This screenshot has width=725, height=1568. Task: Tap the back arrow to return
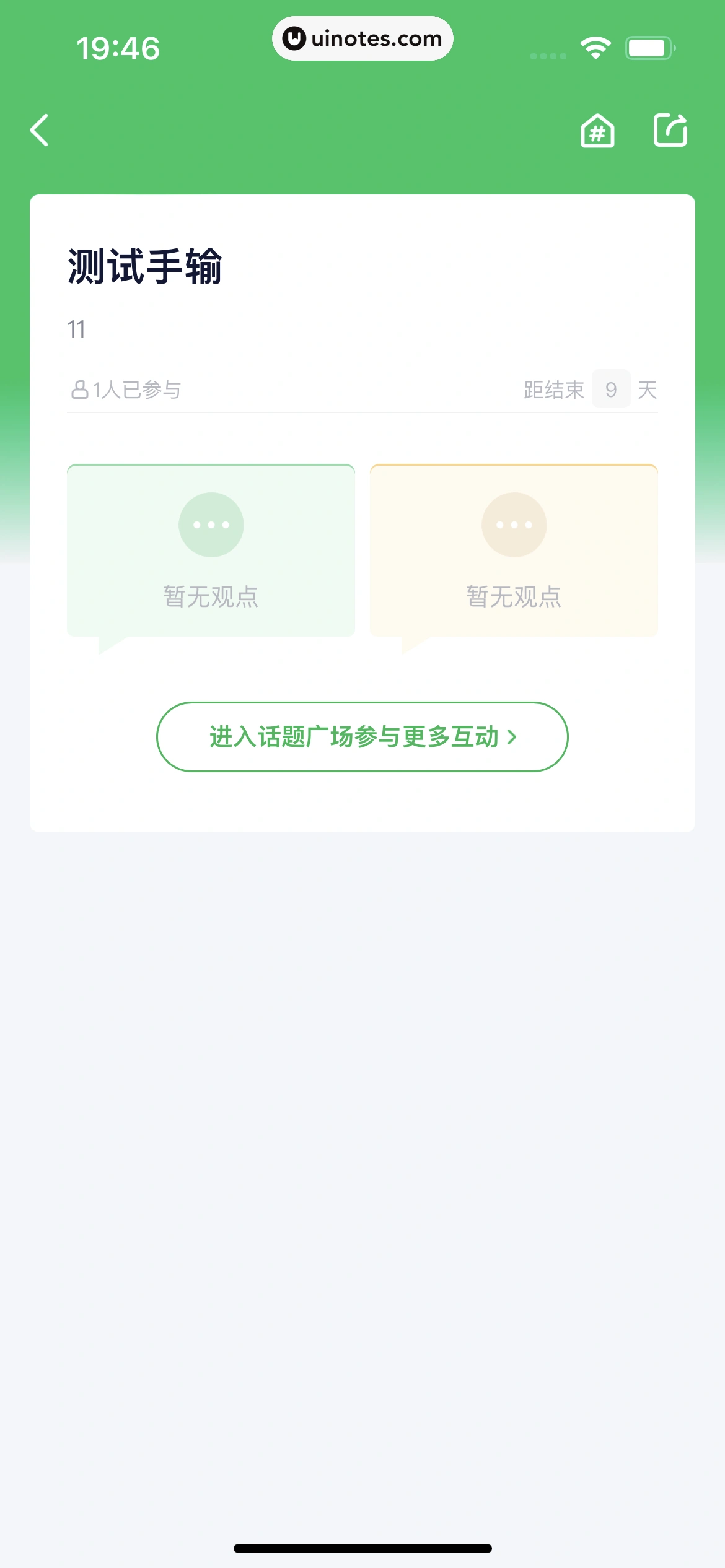pos(39,130)
